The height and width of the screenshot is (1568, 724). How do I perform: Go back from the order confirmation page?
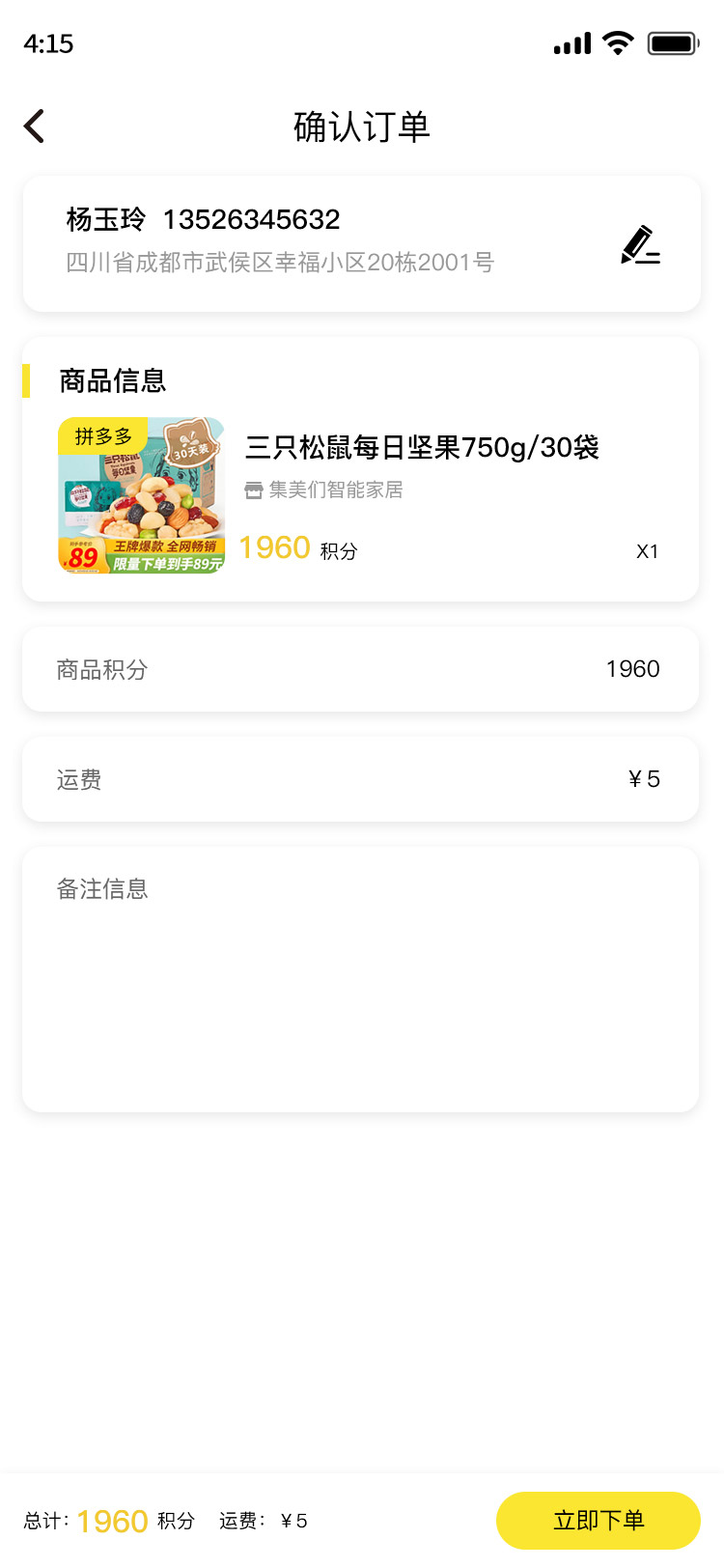[35, 126]
